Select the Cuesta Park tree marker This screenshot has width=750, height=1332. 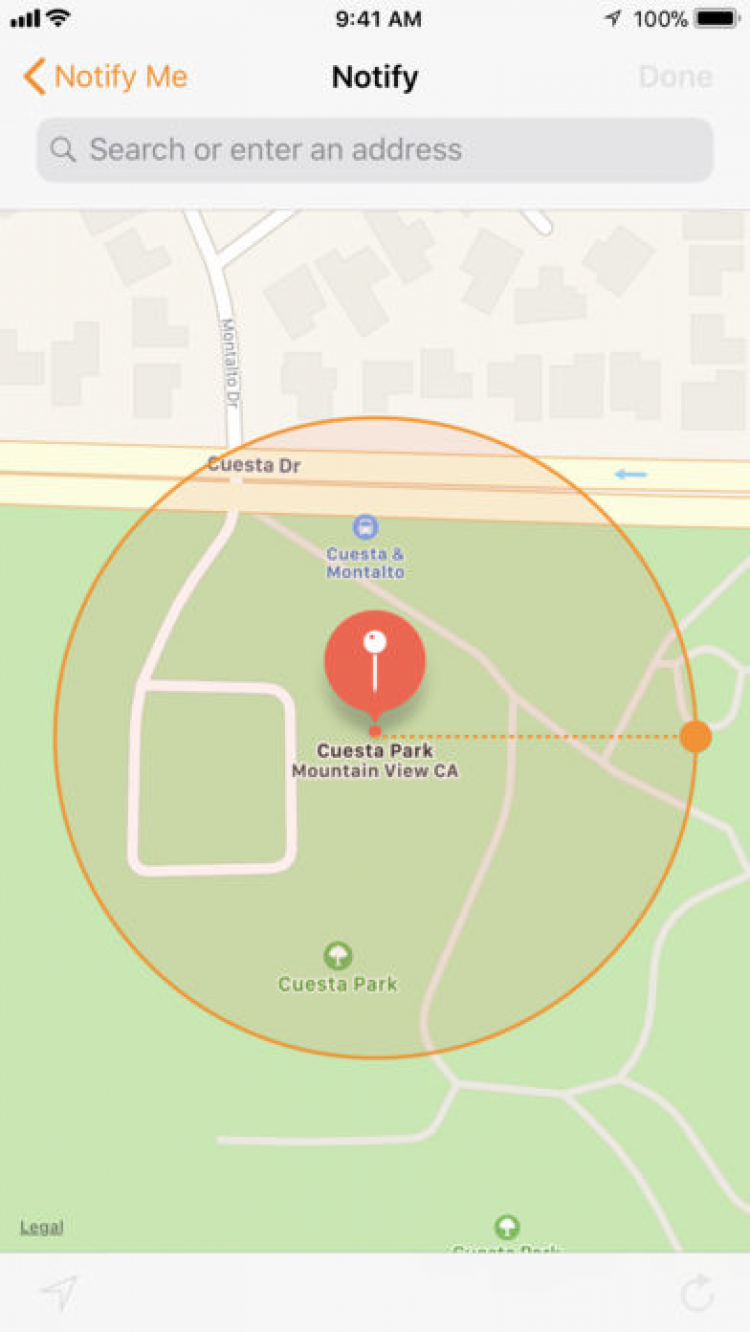point(338,956)
